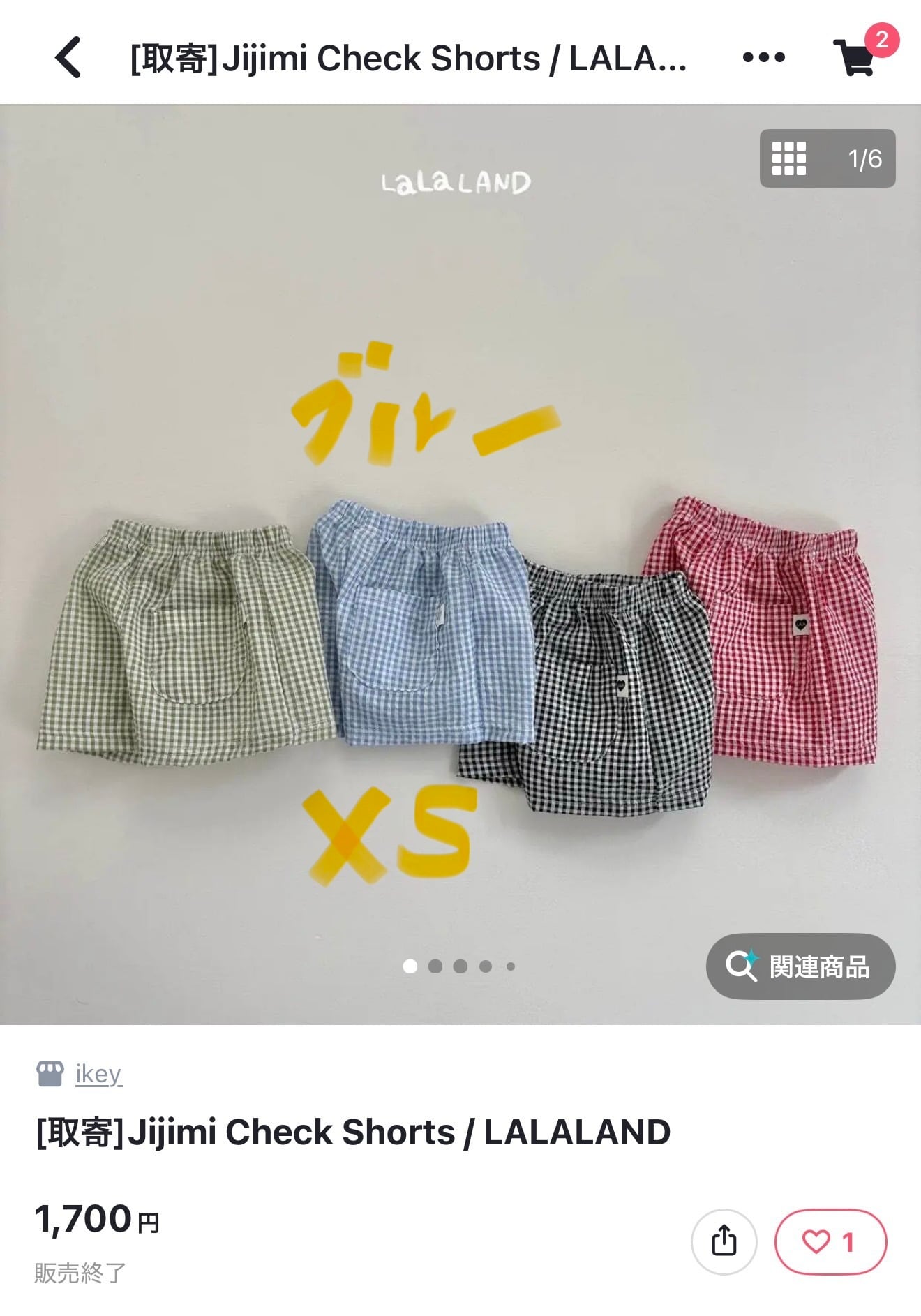The height and width of the screenshot is (1316, 921).
Task: Share this product
Action: pyautogui.click(x=724, y=1241)
